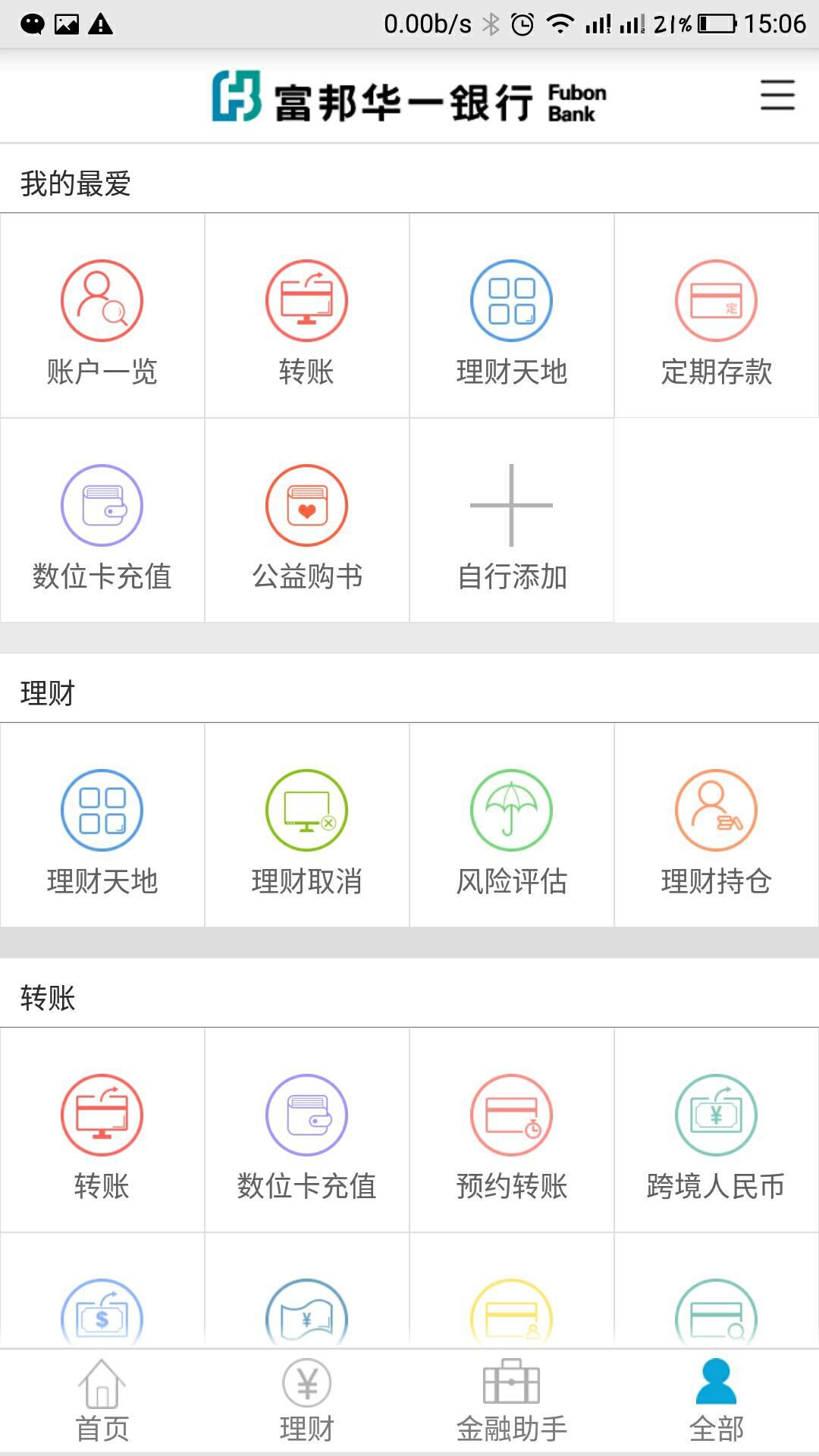Viewport: 819px width, 1456px height.
Task: Select the 转账 transfer icon in 我的最爱
Action: coord(306,299)
